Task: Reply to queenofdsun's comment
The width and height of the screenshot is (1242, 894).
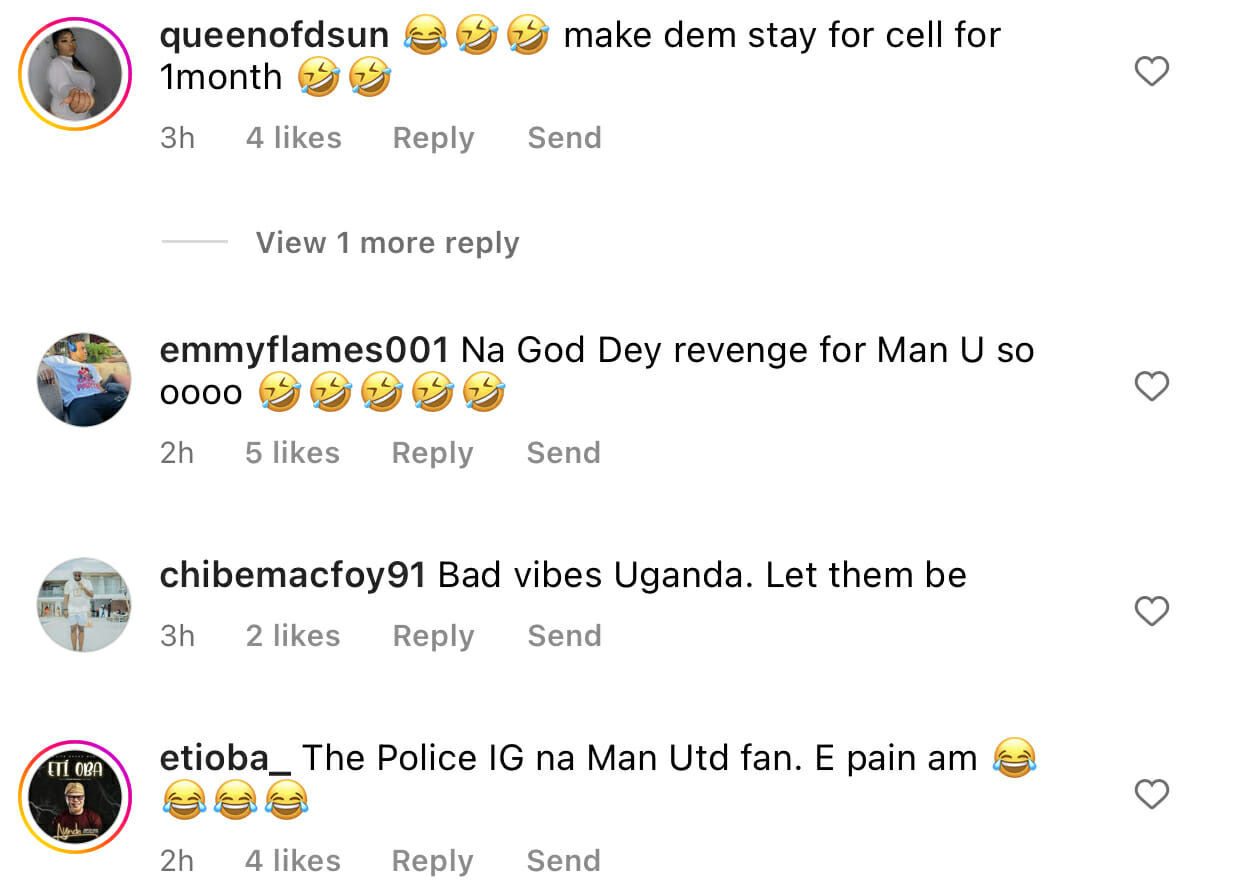Action: tap(433, 138)
